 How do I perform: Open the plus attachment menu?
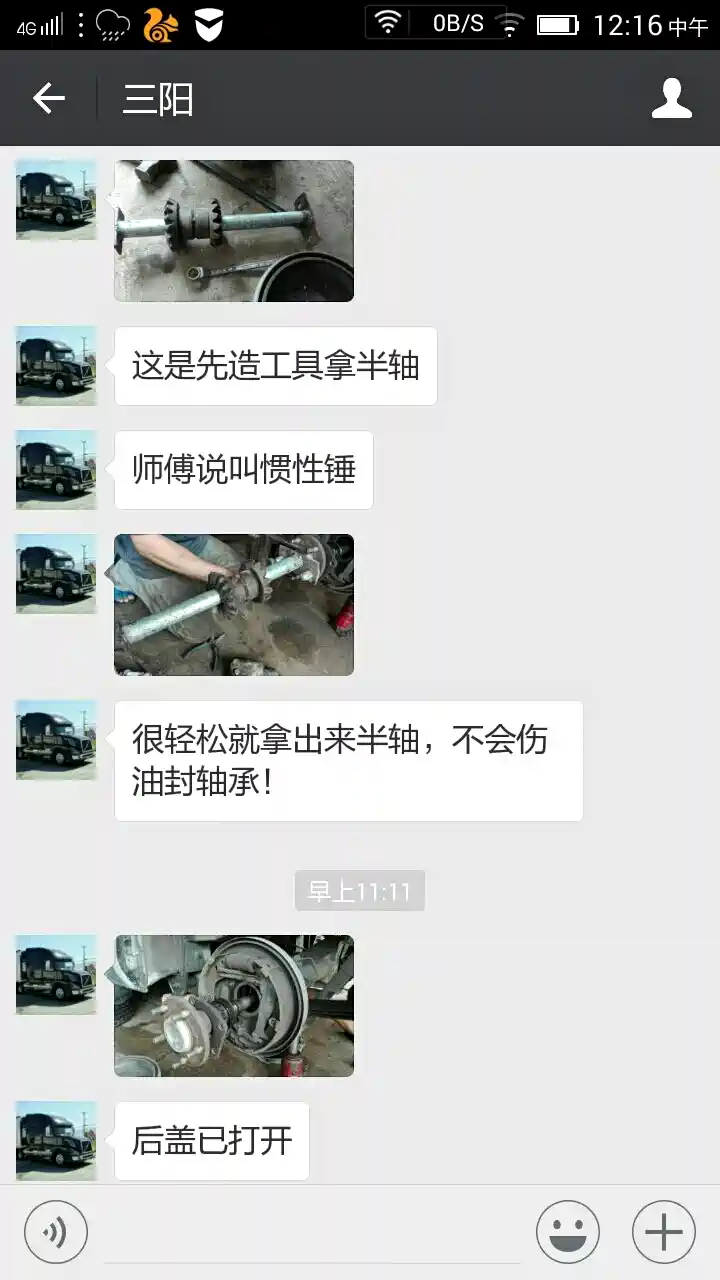(x=663, y=1232)
